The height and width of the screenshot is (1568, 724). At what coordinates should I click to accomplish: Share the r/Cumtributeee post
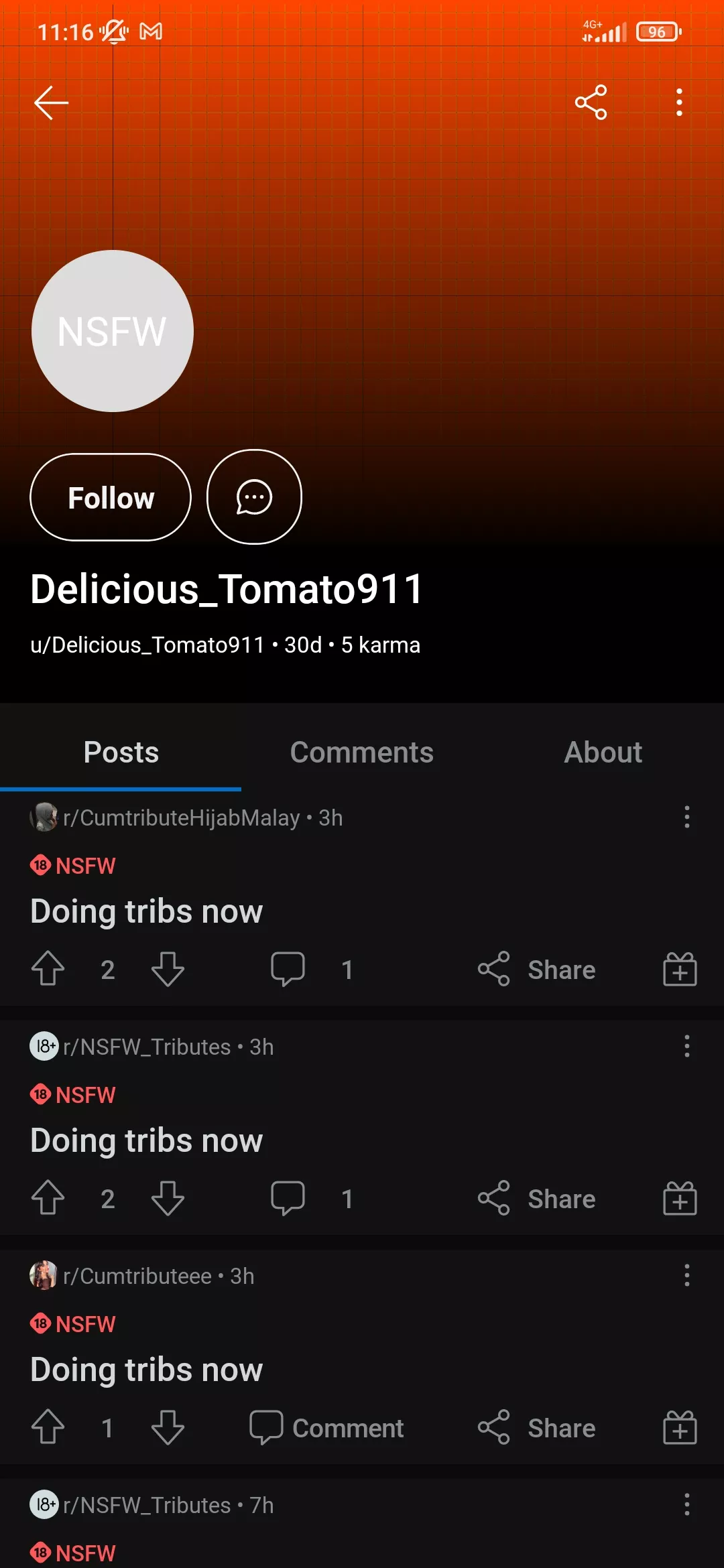point(536,1427)
